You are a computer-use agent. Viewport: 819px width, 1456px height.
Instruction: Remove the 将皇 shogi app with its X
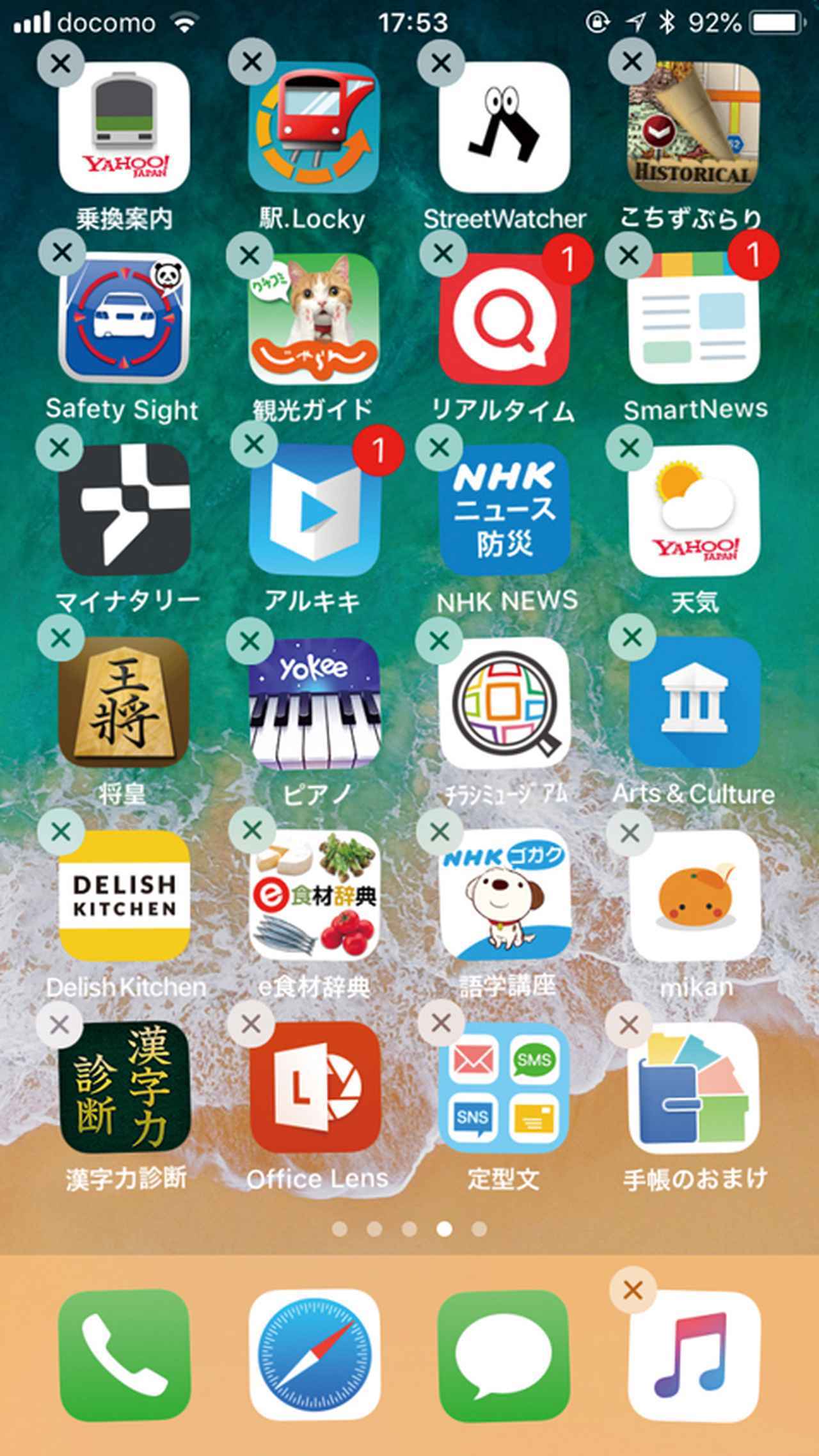point(61,638)
